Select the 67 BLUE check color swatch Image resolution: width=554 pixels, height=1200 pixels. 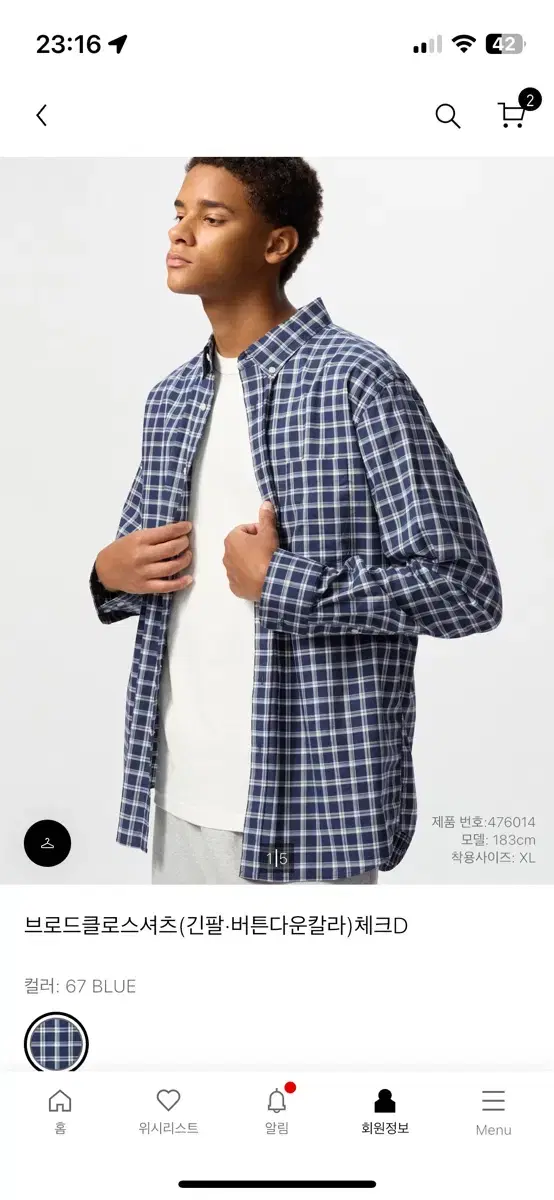(x=56, y=1044)
